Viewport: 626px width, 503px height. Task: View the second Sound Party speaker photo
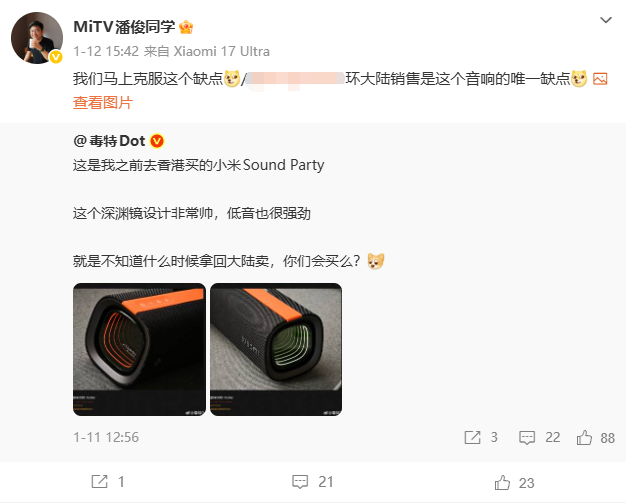pos(276,349)
